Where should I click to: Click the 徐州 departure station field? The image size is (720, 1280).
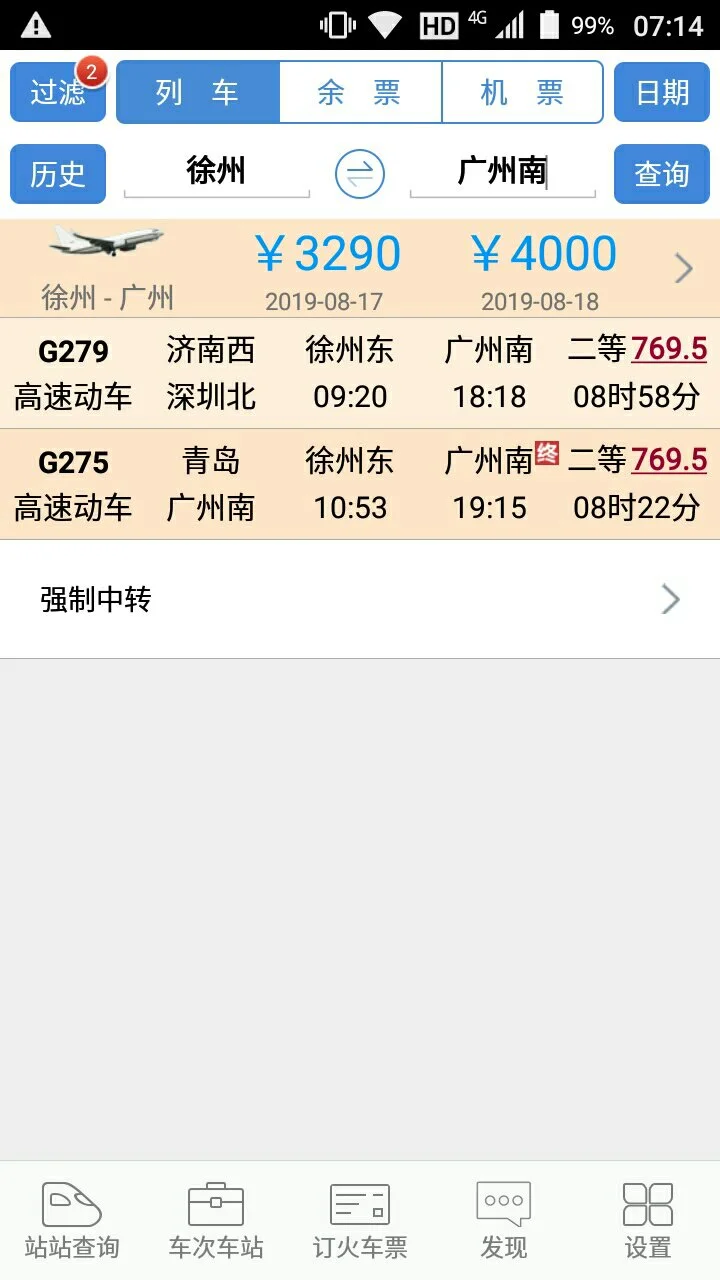point(216,173)
